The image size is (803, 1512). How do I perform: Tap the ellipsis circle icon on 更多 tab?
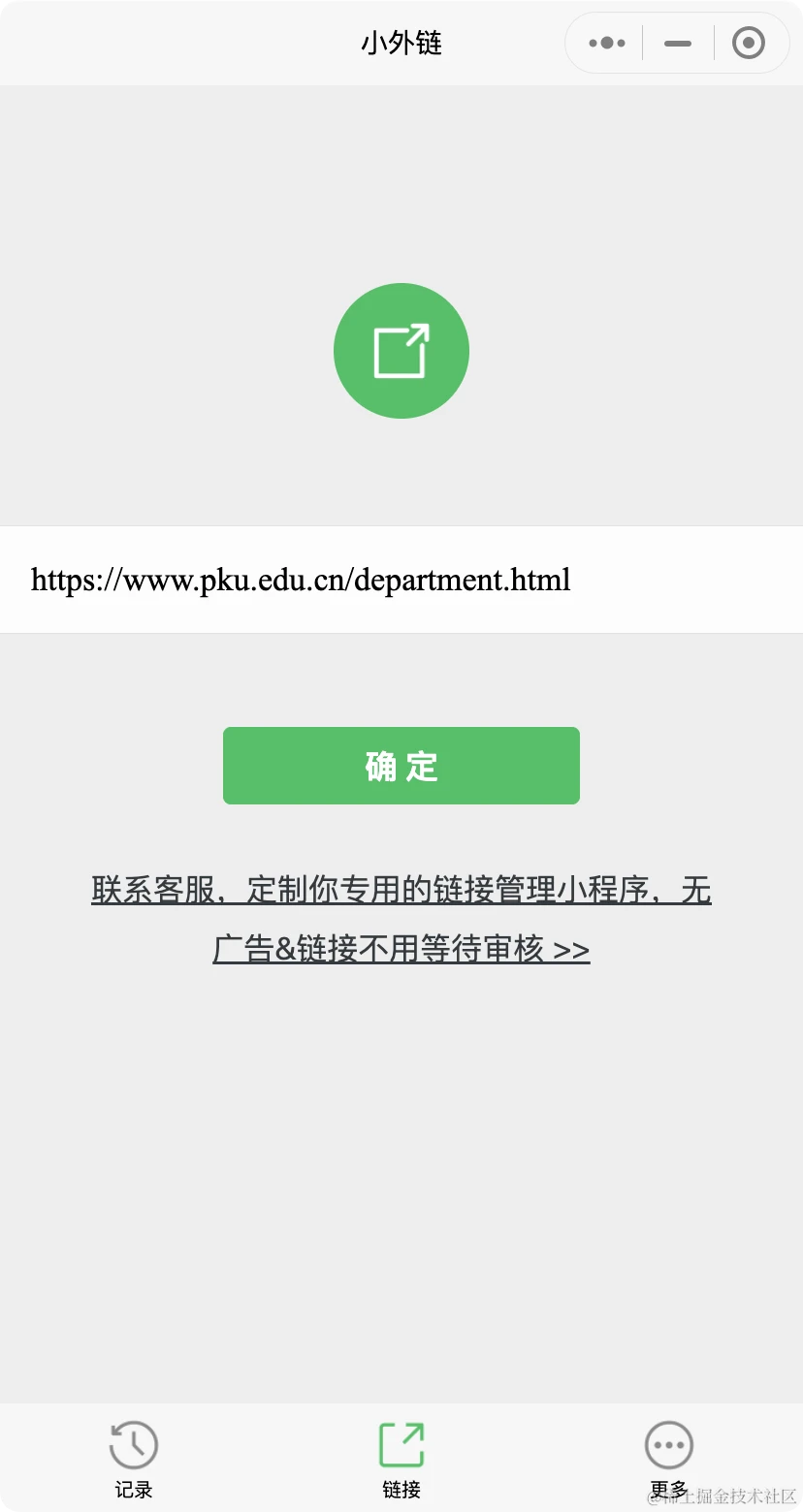coord(668,1443)
